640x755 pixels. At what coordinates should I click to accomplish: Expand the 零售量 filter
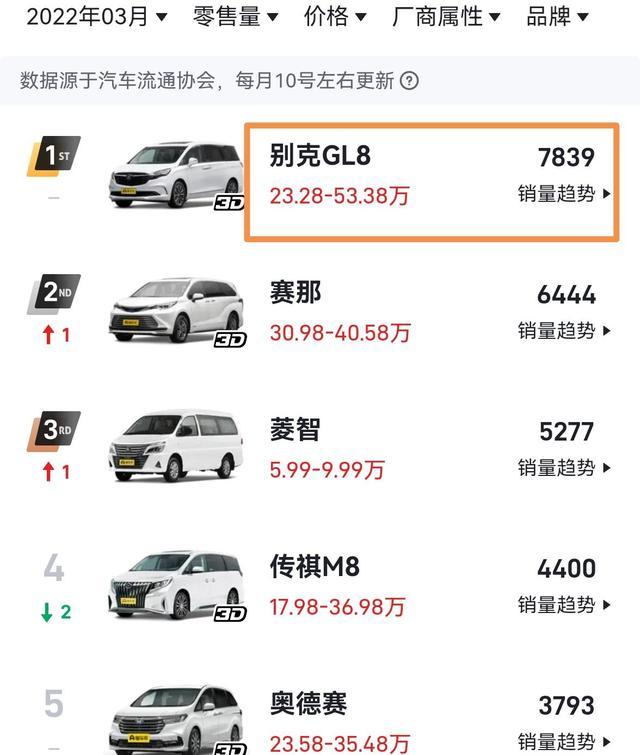click(x=235, y=16)
